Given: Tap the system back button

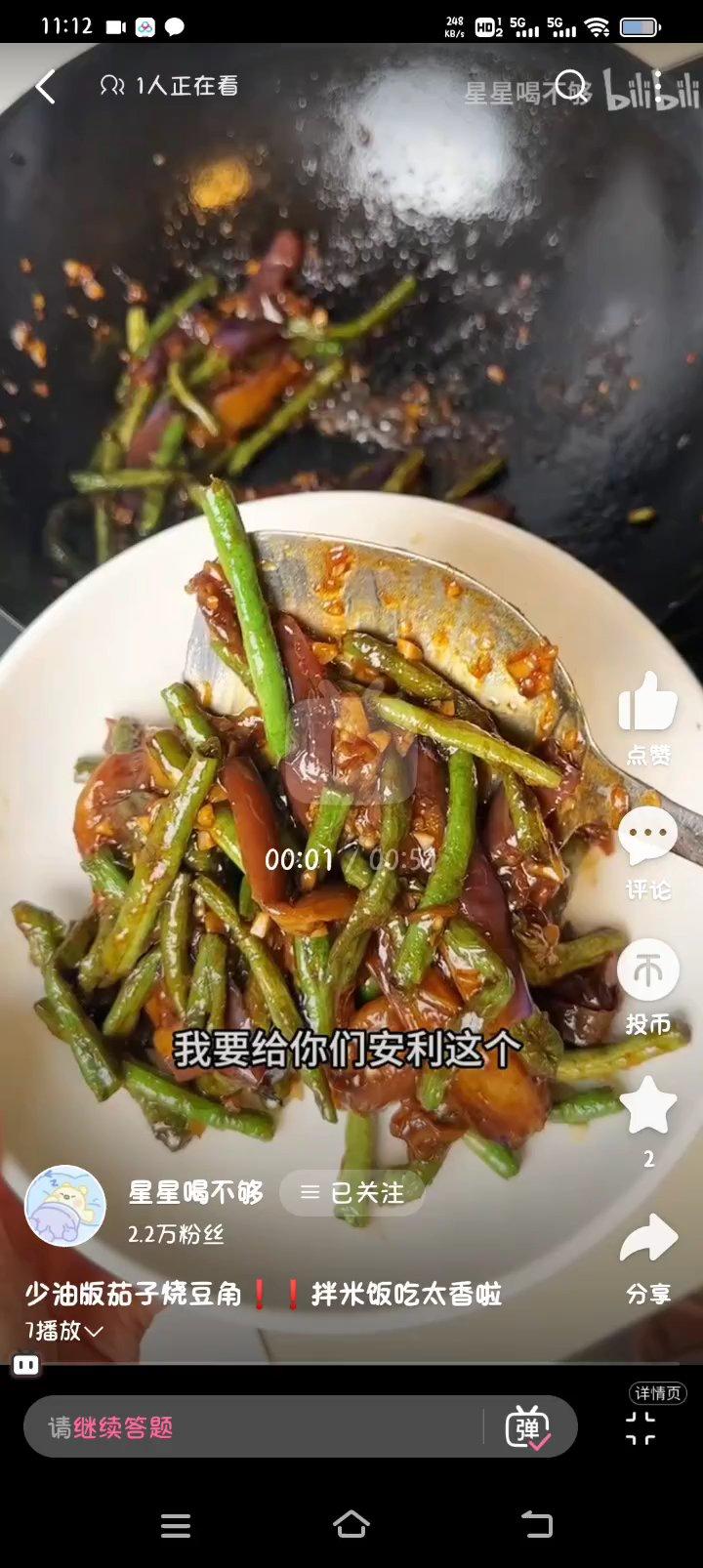Looking at the screenshot, I should (x=535, y=1524).
